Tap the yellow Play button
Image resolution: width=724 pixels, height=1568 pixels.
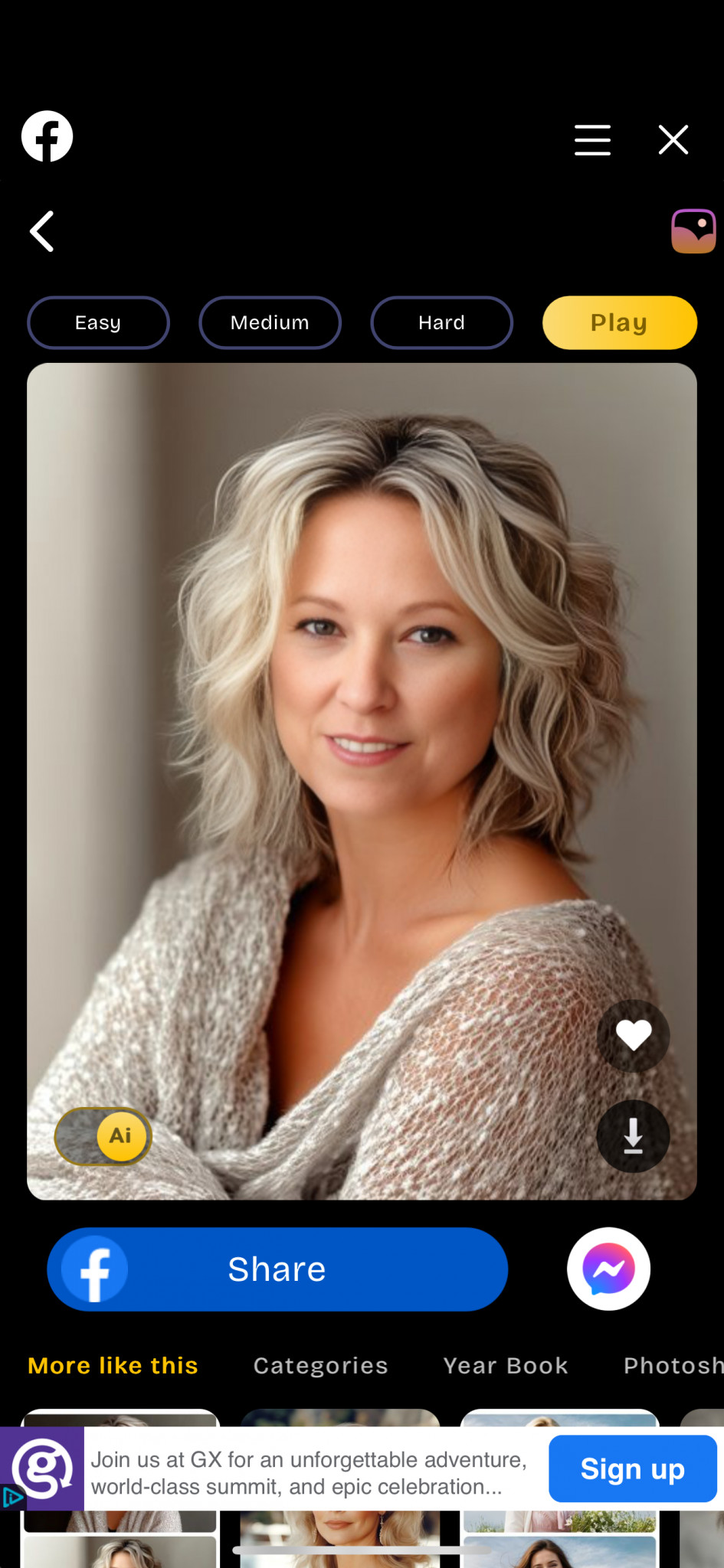(x=619, y=322)
